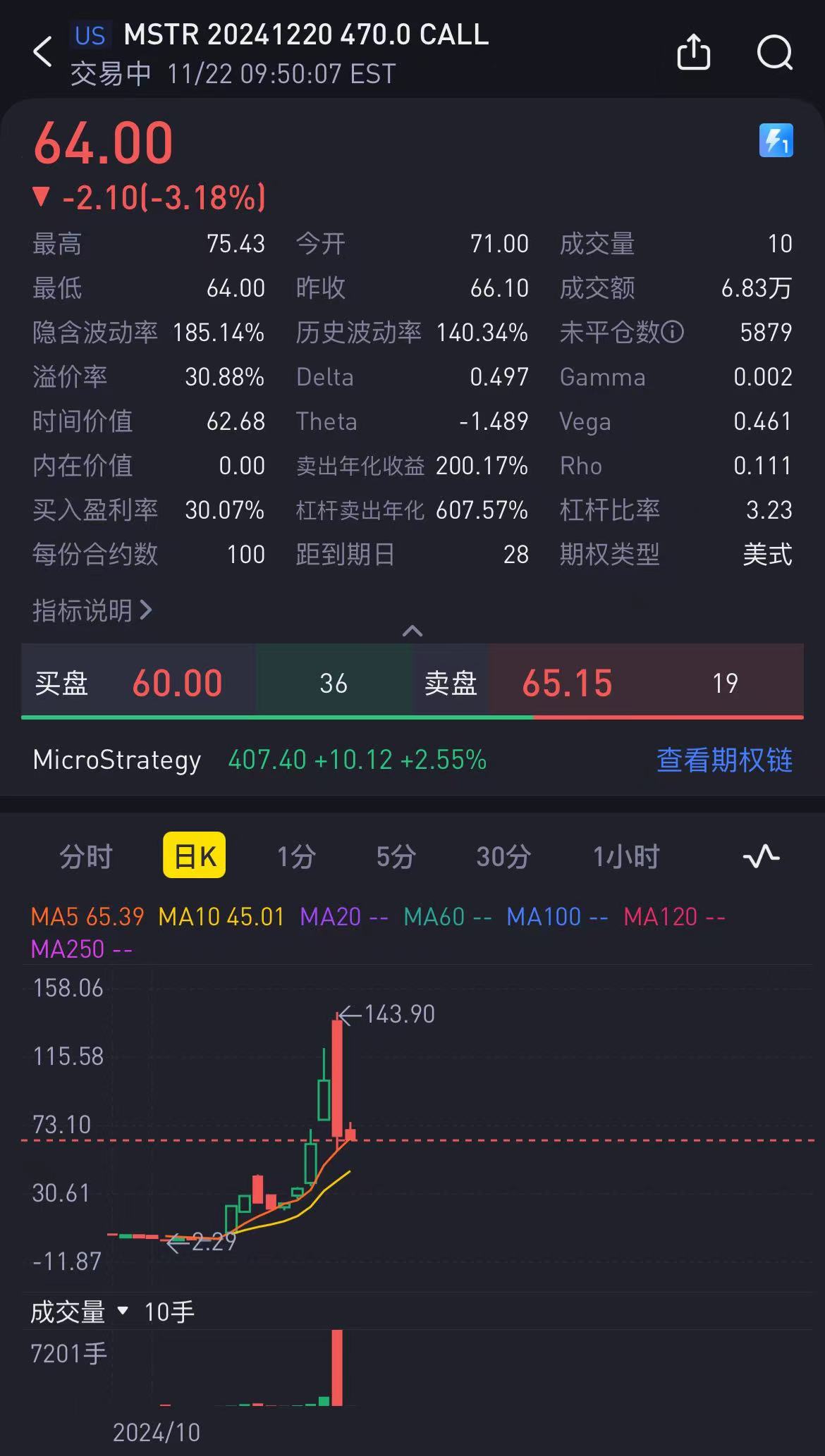Tap the 卖盘 ask price 65.15
825x1456 pixels.
(567, 683)
